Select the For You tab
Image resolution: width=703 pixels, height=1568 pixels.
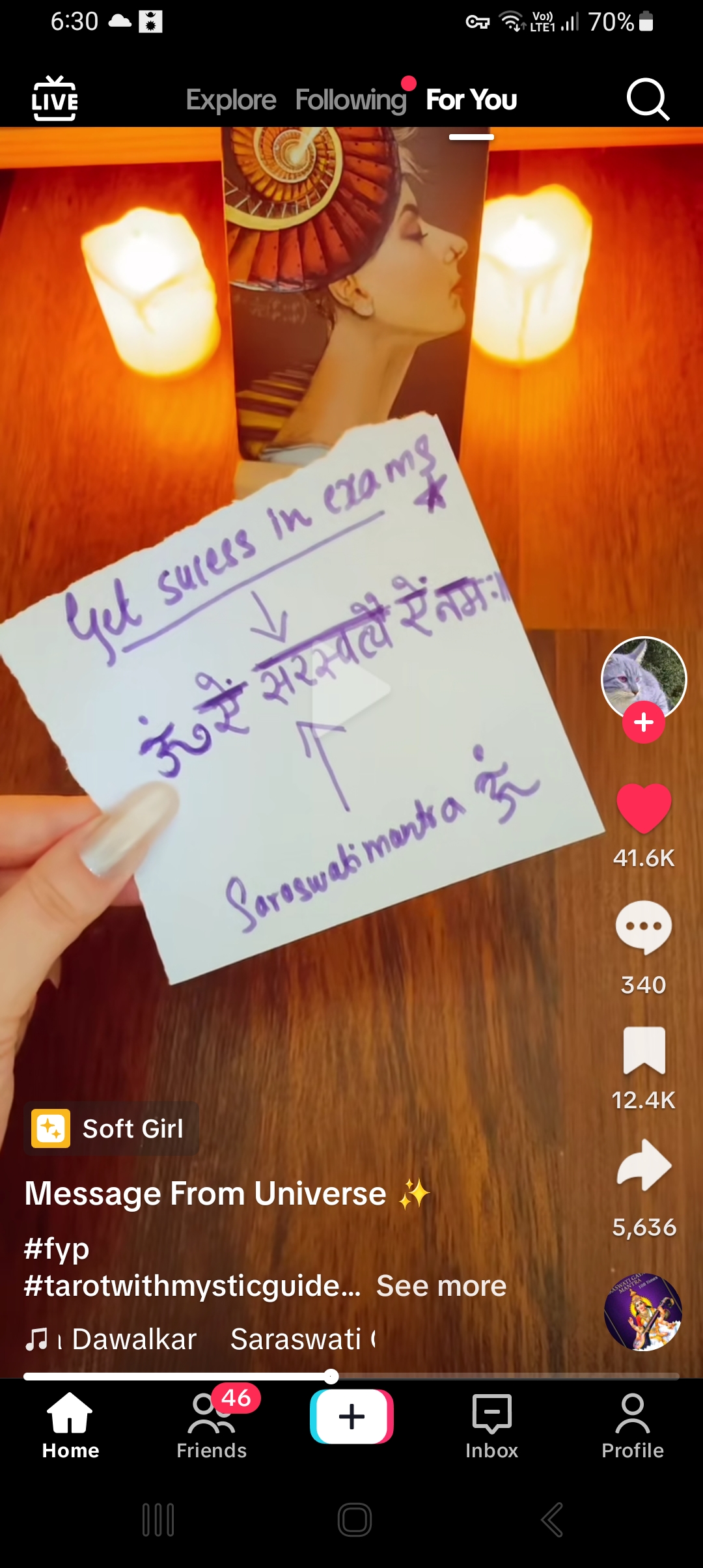(471, 100)
